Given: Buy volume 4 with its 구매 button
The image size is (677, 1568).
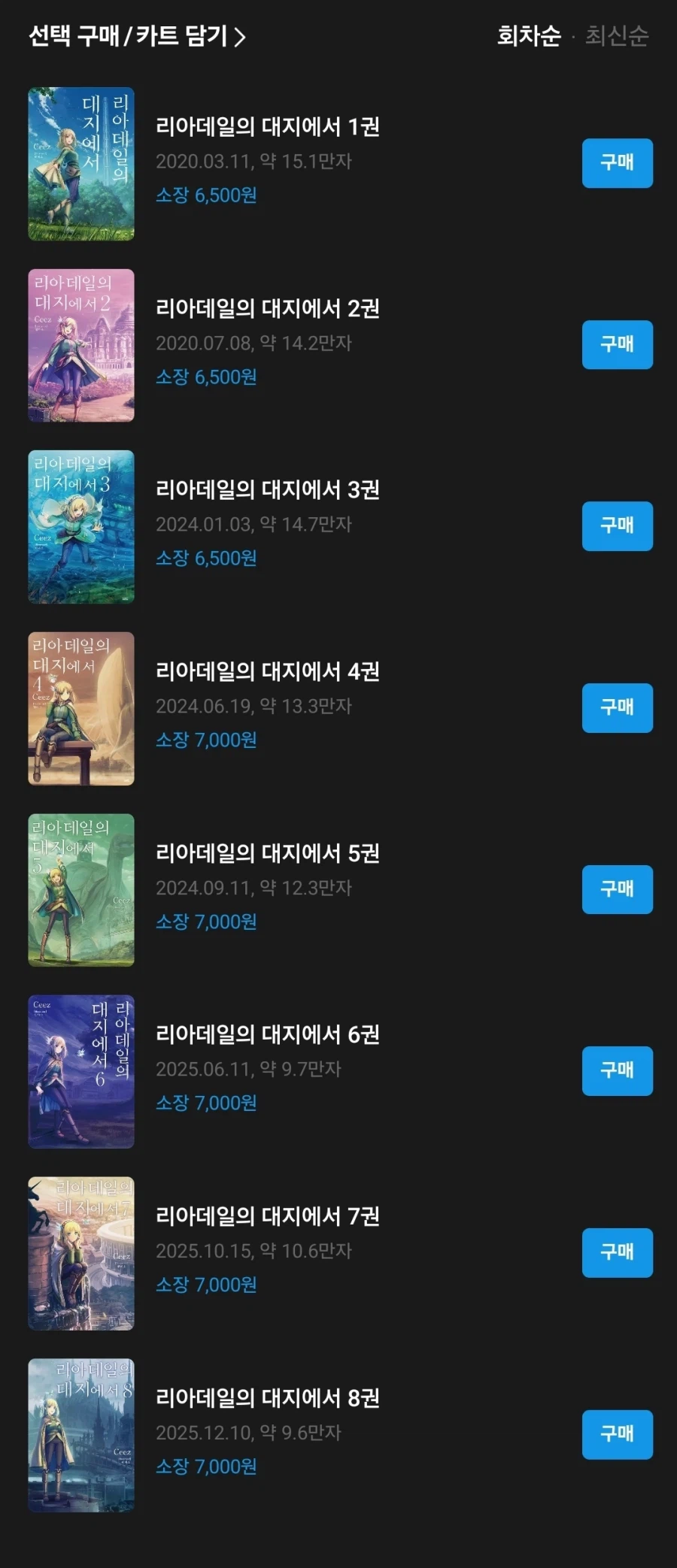Looking at the screenshot, I should click(x=617, y=709).
